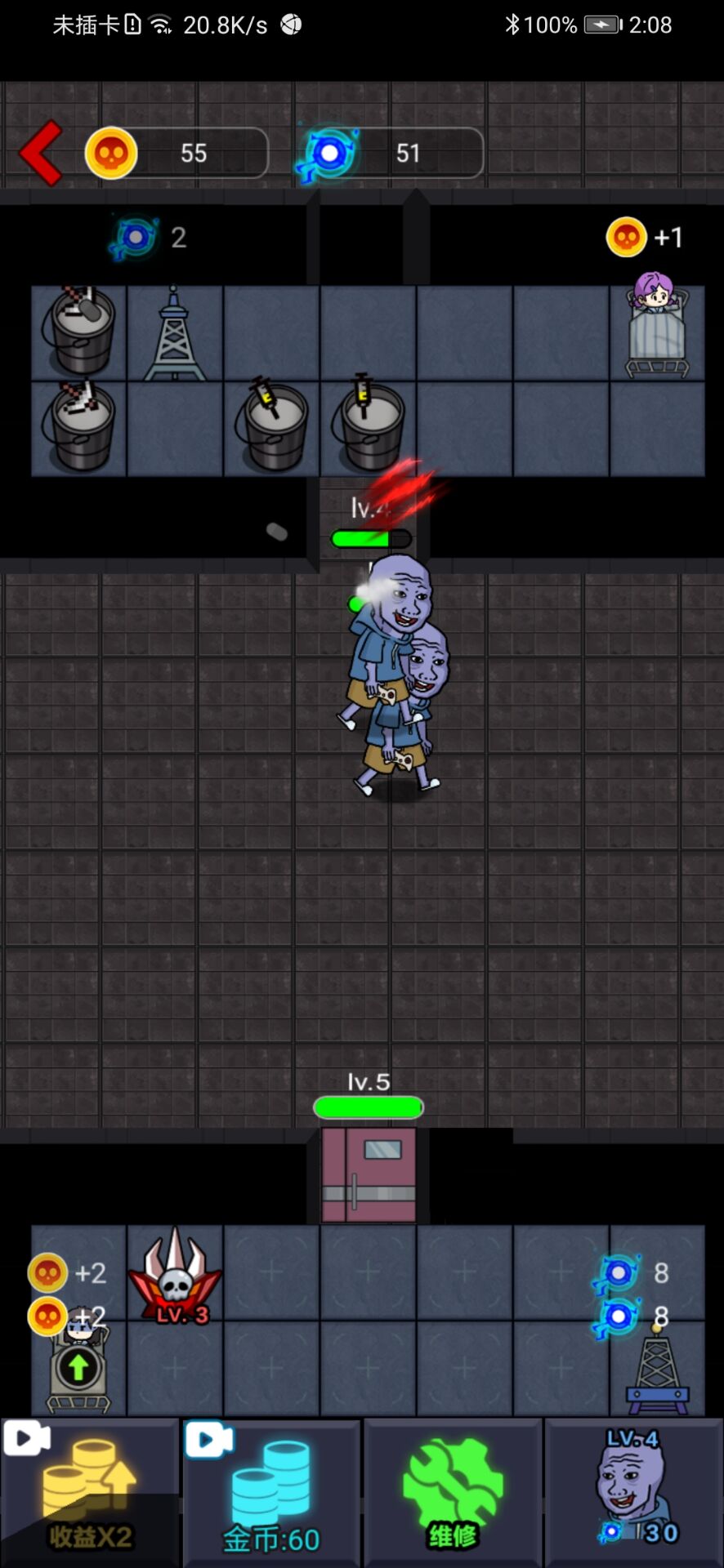Screen dimensions: 724x1568
Task: Tap the lv.5 pink door
Action: (369, 1176)
